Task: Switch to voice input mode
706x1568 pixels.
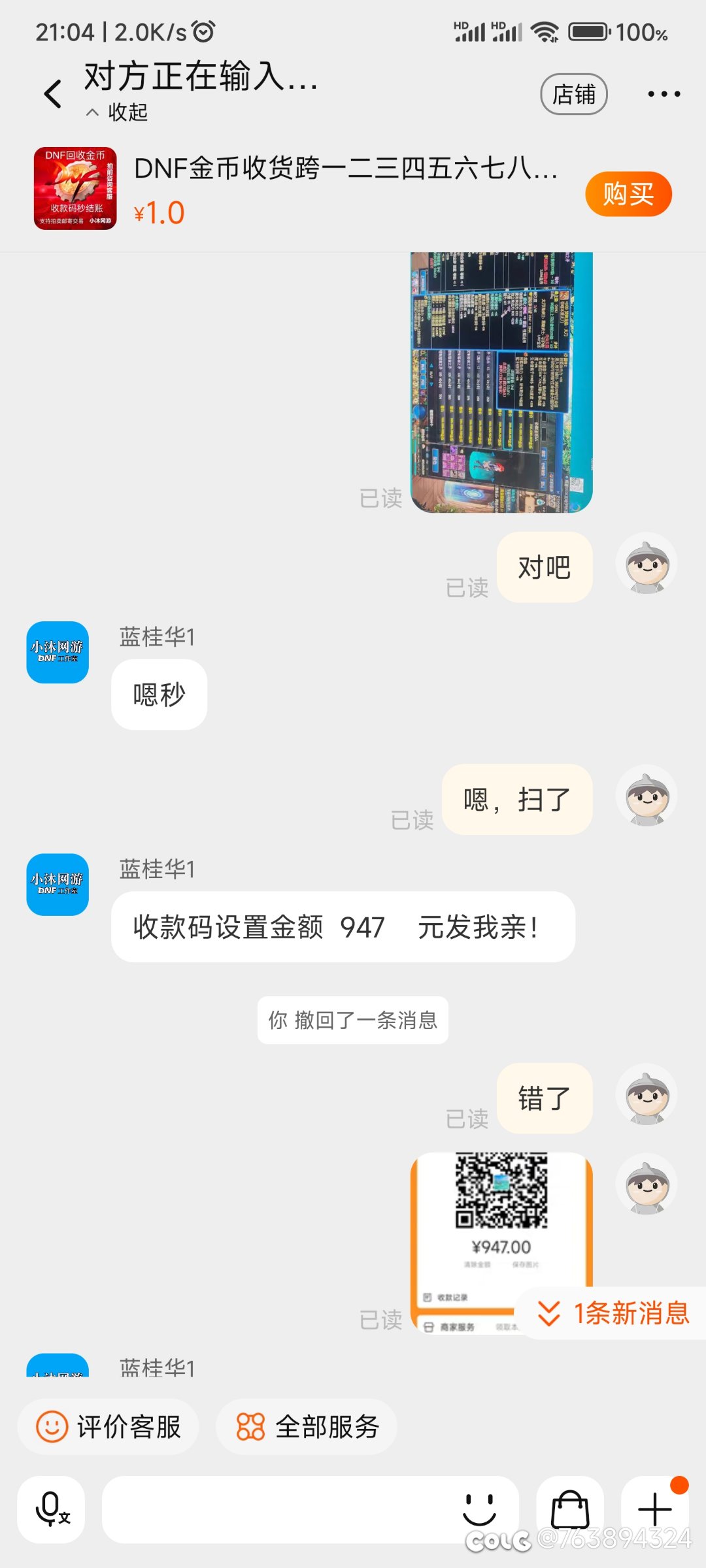Action: [x=51, y=1509]
